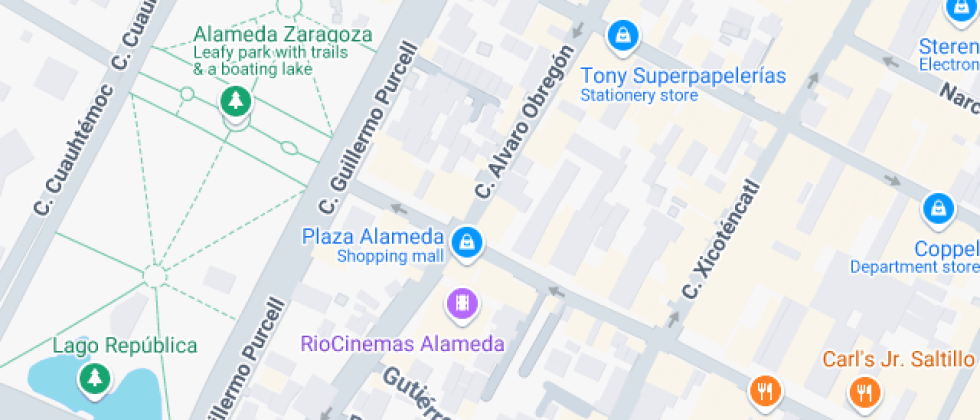The image size is (980, 420).
Task: Tap the Plaza Alameda shopping mall pin
Action: coord(466,241)
